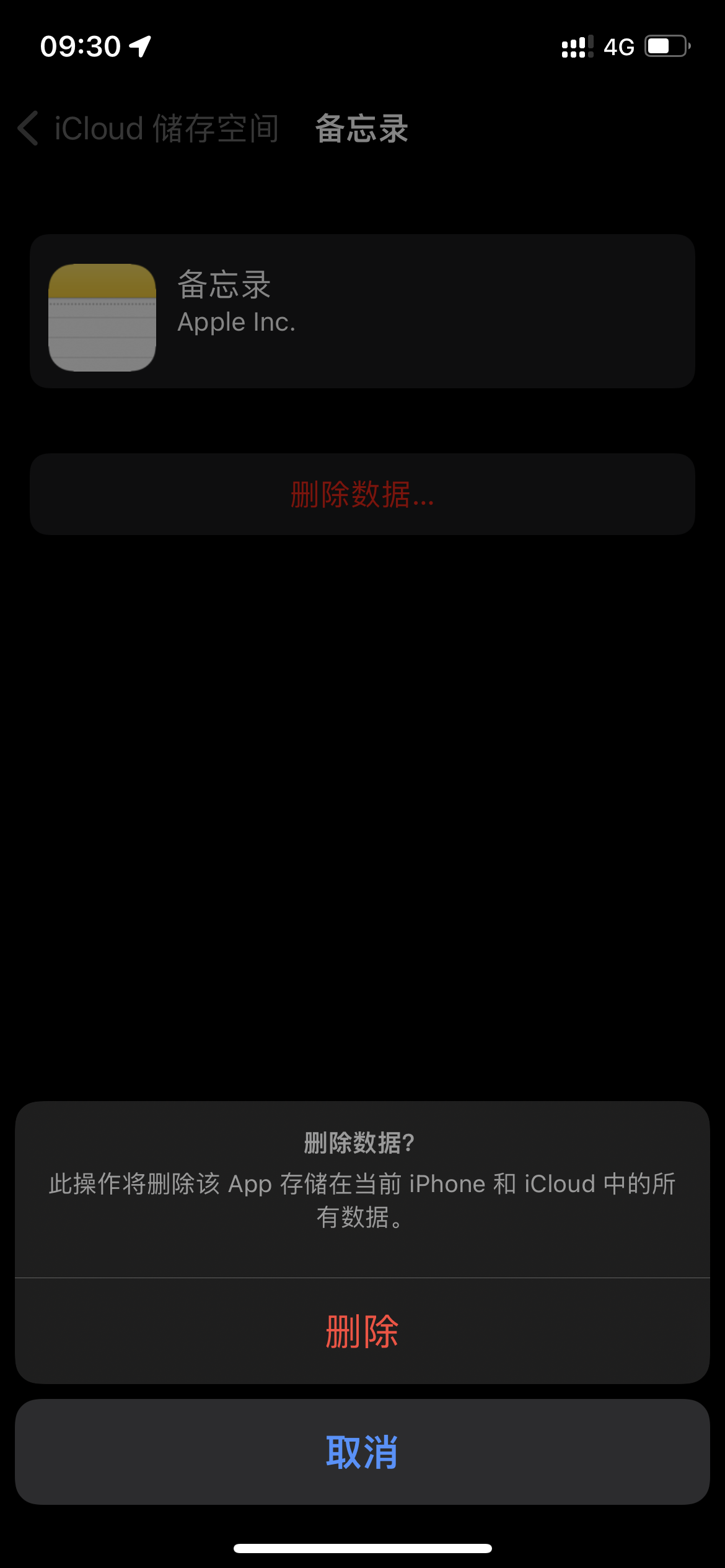725x1568 pixels.
Task: Confirm deletion by tapping 删除
Action: click(362, 1331)
